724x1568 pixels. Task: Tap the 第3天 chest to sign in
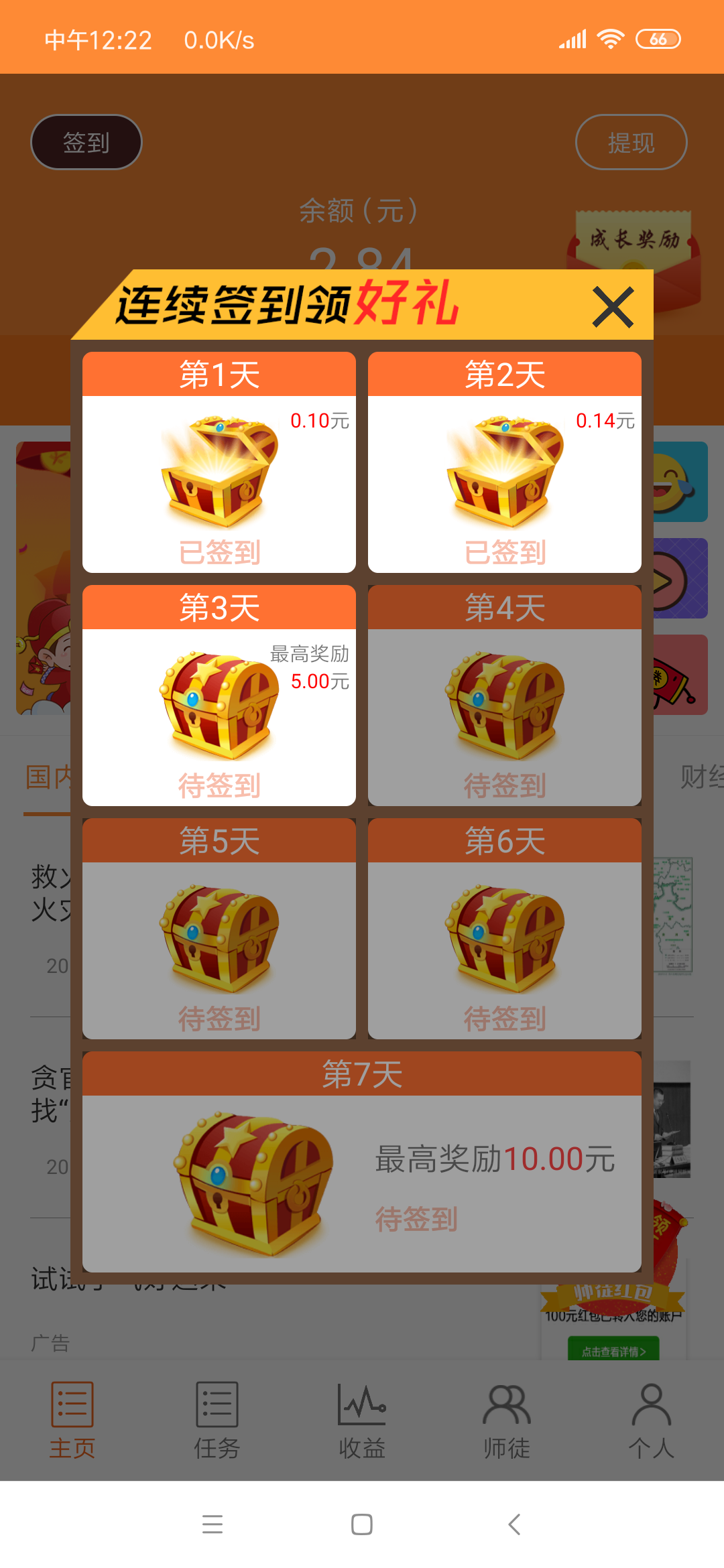point(219,696)
